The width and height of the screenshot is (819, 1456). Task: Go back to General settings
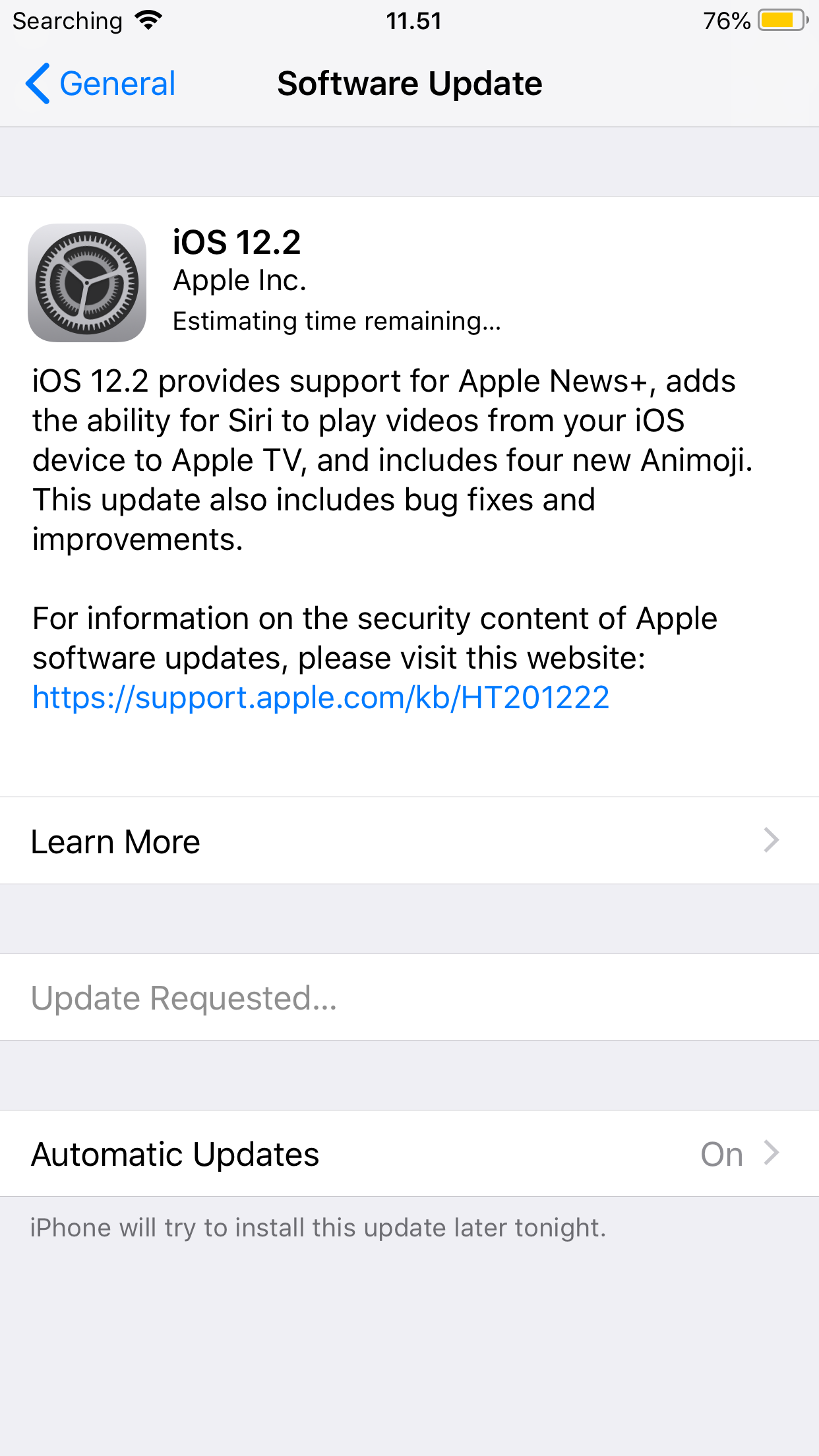100,84
